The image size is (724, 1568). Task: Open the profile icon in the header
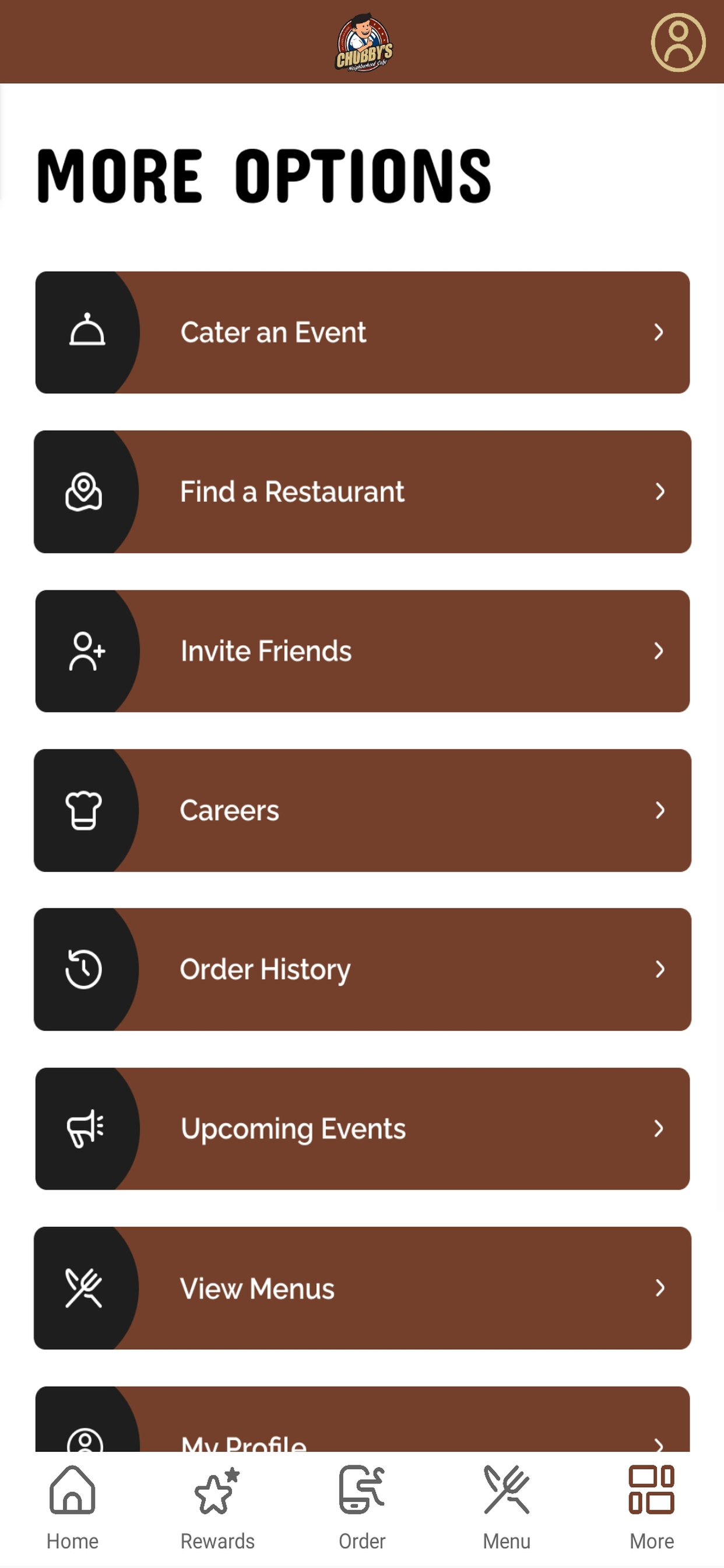(x=678, y=43)
